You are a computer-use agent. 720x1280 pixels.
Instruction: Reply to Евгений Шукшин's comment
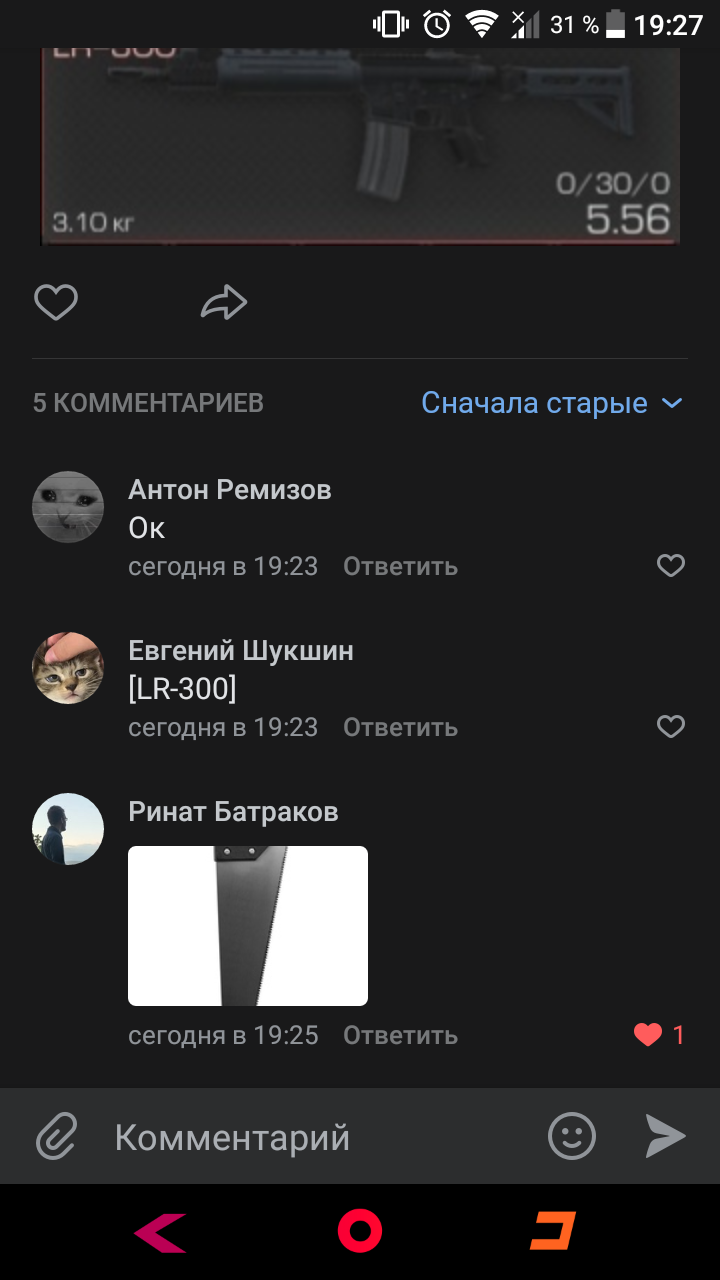(400, 727)
